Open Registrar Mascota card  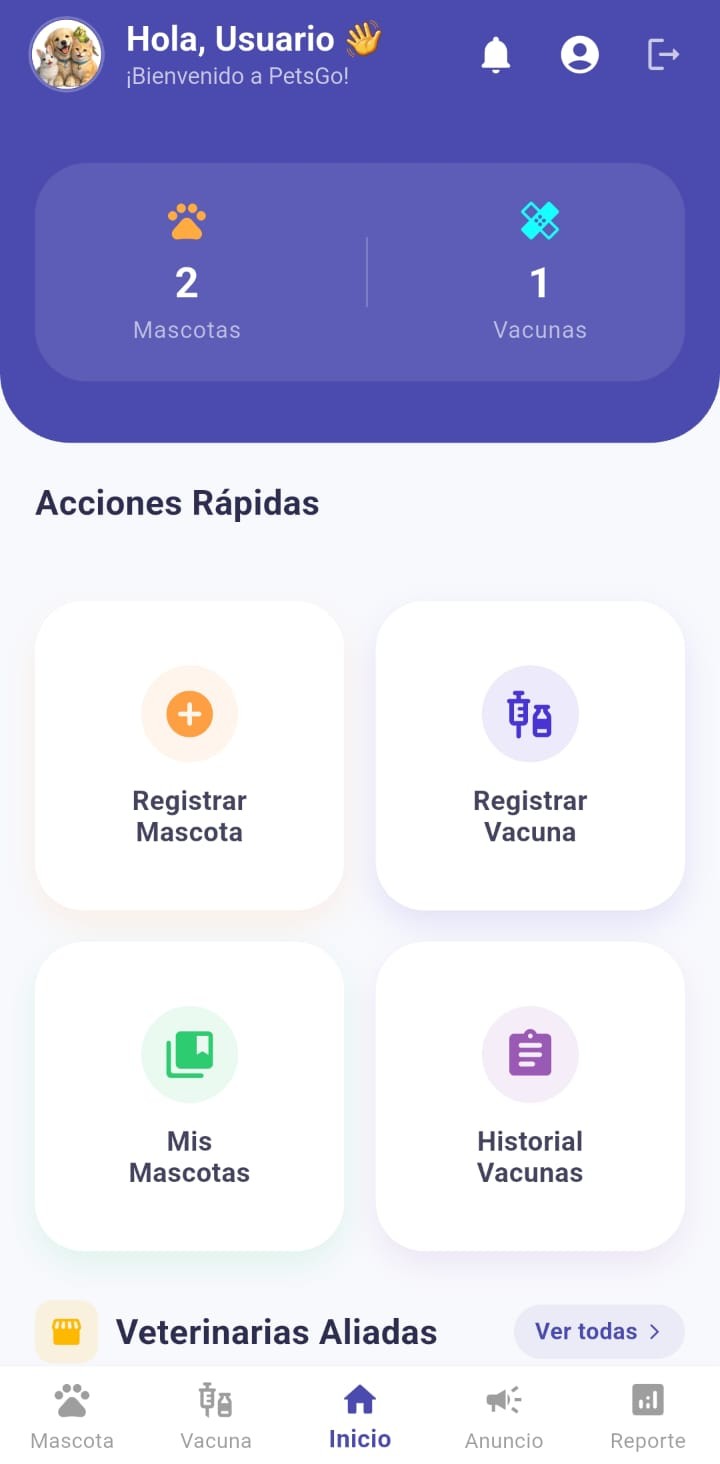(190, 755)
